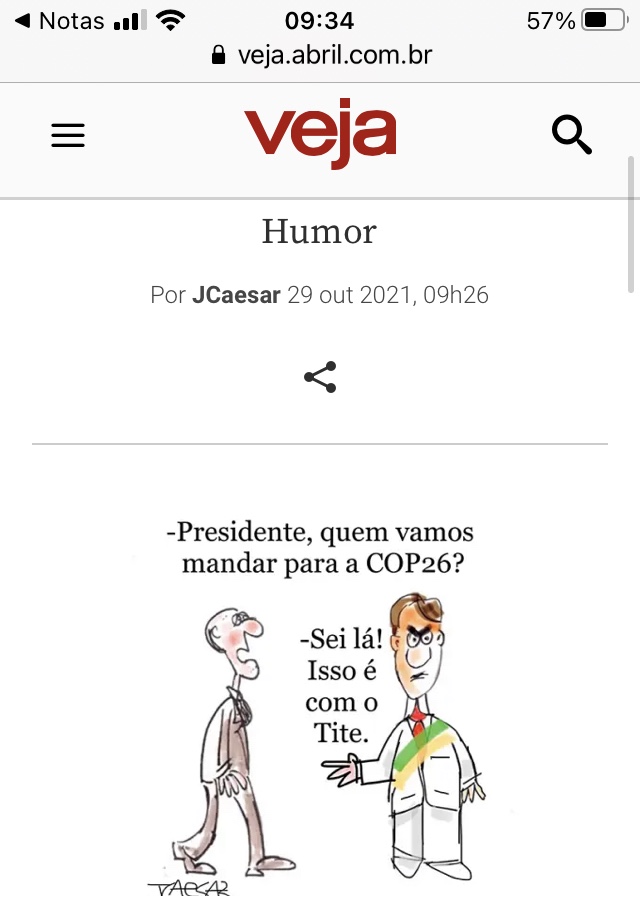Share this Humor article
640x911 pixels.
click(320, 377)
